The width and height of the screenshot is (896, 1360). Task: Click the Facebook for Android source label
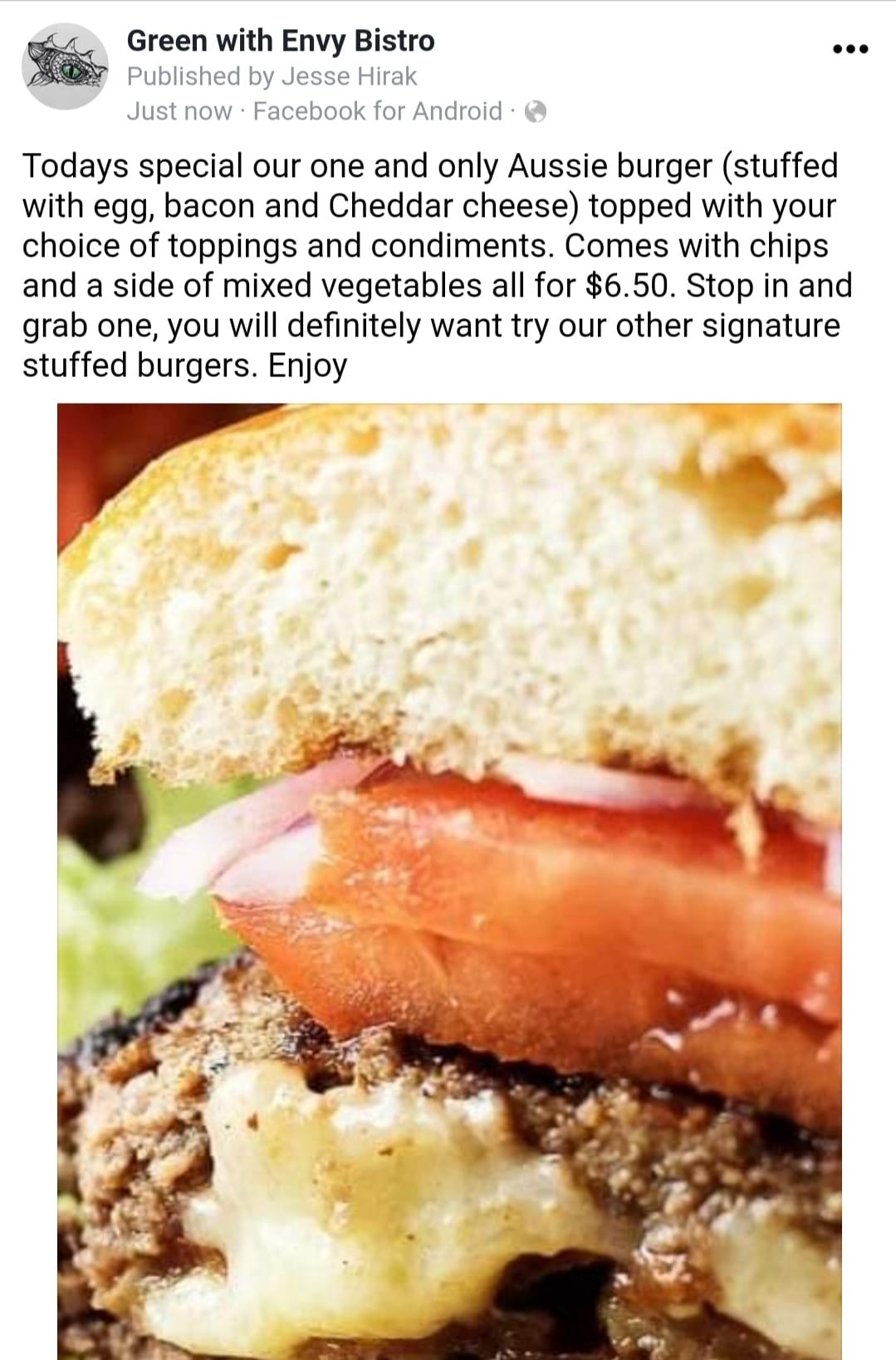click(382, 110)
